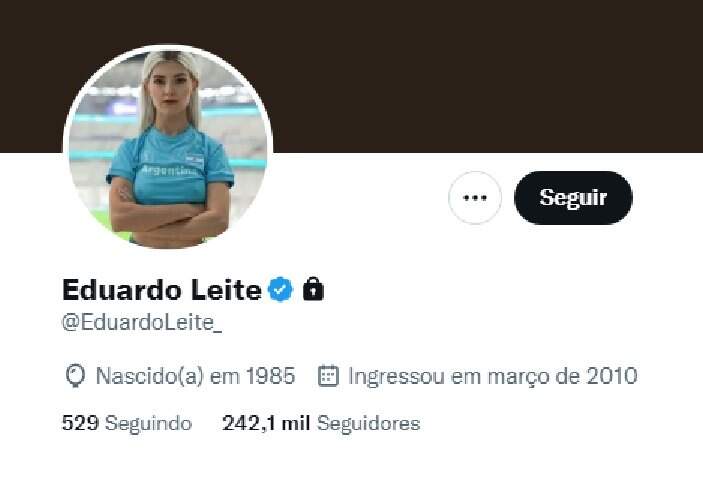View the 529 Seguindo list
This screenshot has height=487, width=703.
[x=127, y=423]
